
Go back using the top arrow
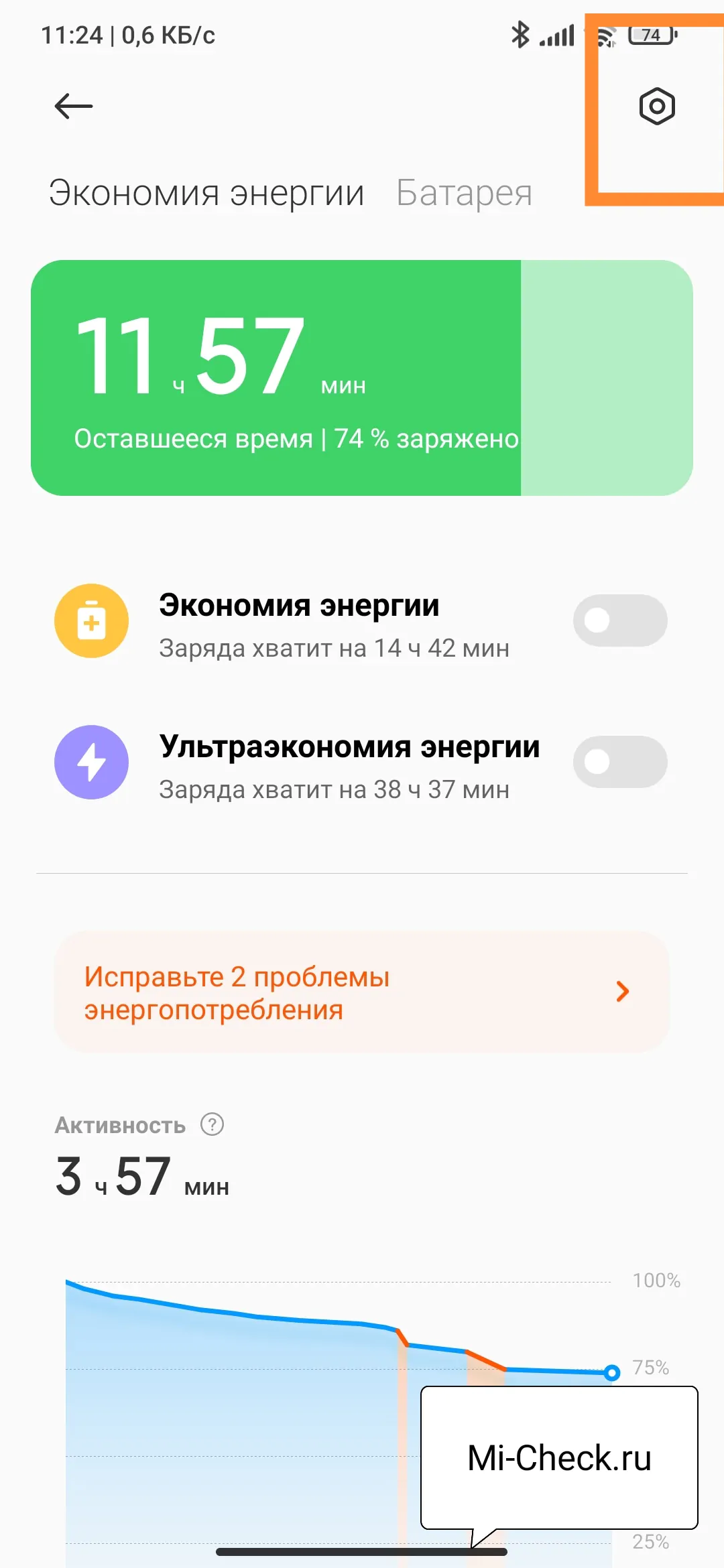73,106
